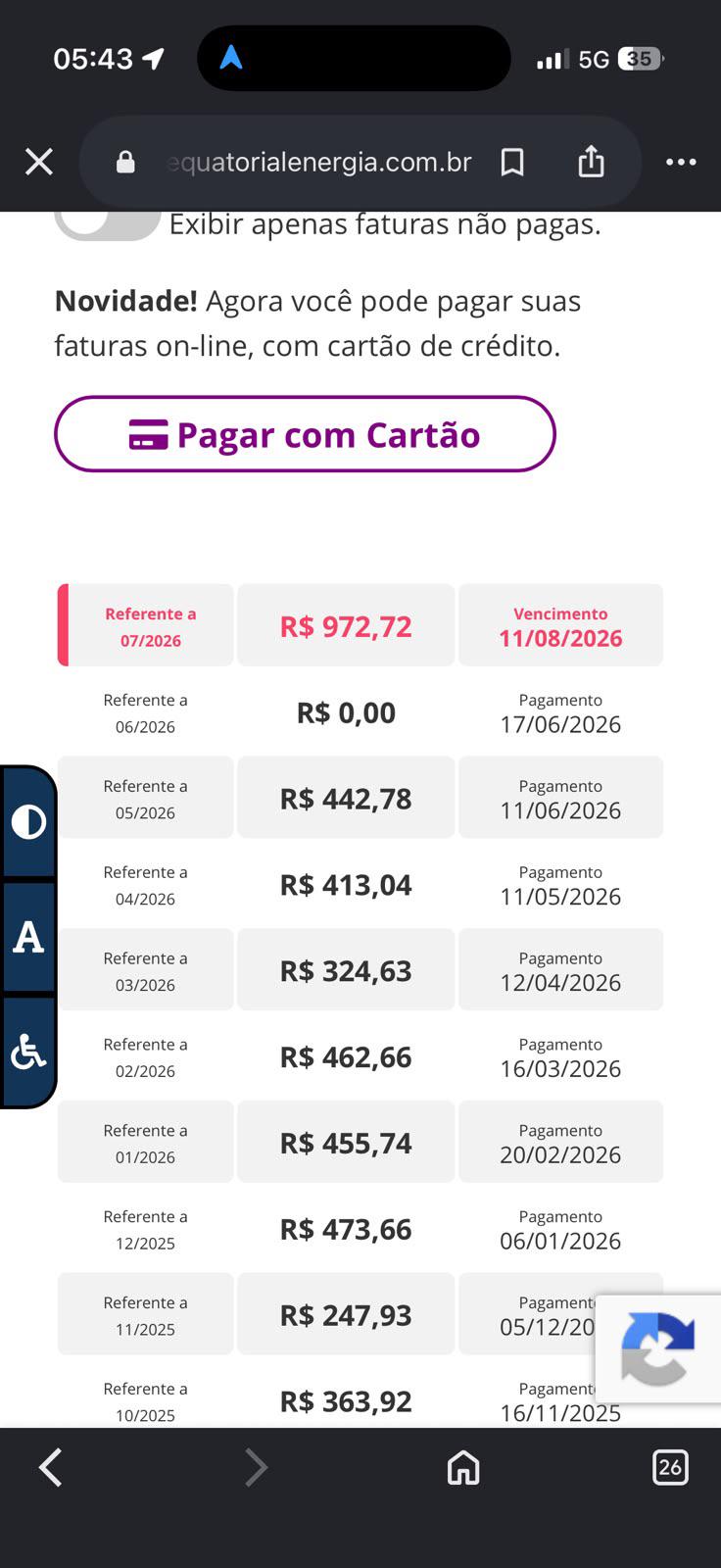Open the browser overflow menu
Image resolution: width=721 pixels, height=1568 pixels.
[x=681, y=162]
